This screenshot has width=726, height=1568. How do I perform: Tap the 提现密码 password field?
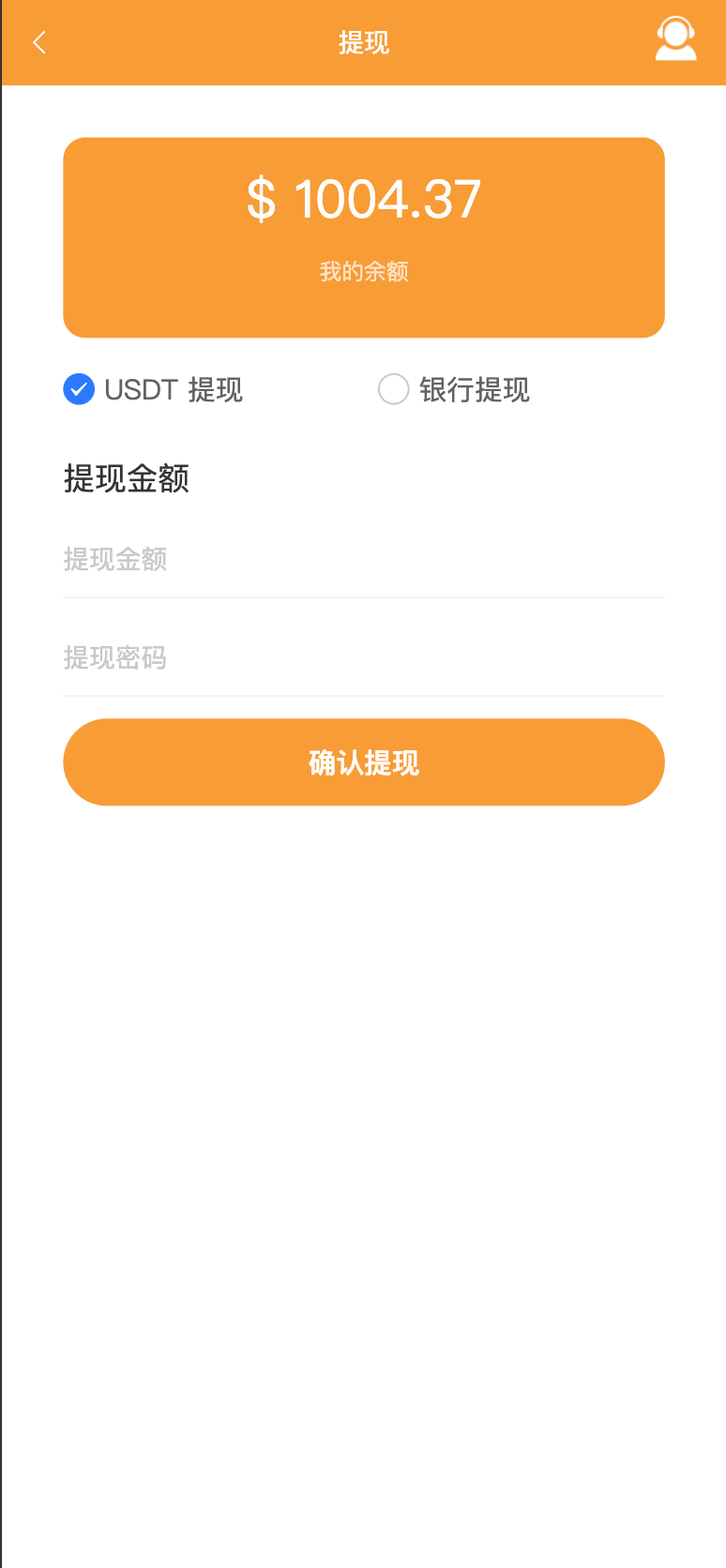363,658
